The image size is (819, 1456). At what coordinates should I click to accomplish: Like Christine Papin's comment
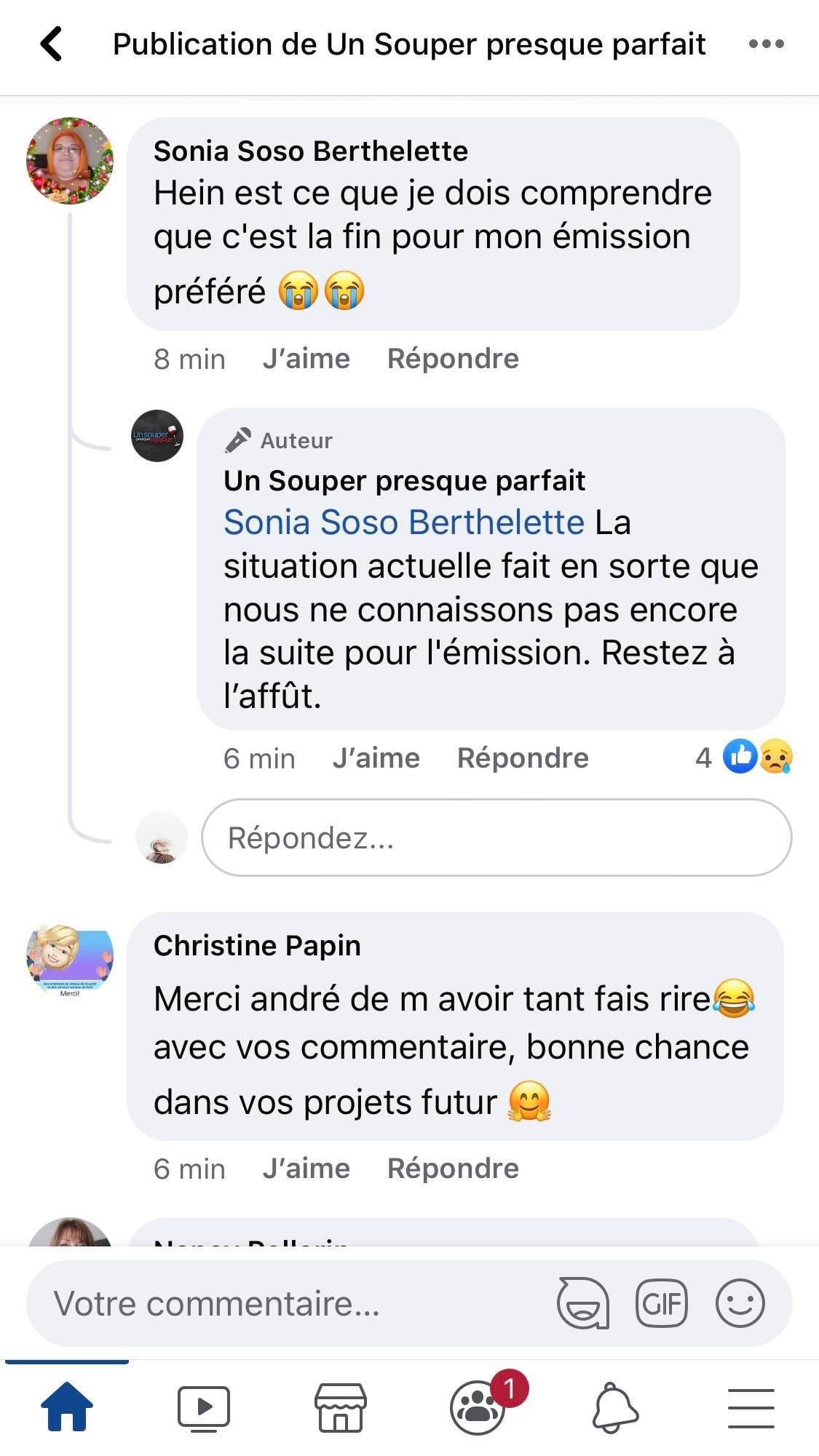[306, 1169]
